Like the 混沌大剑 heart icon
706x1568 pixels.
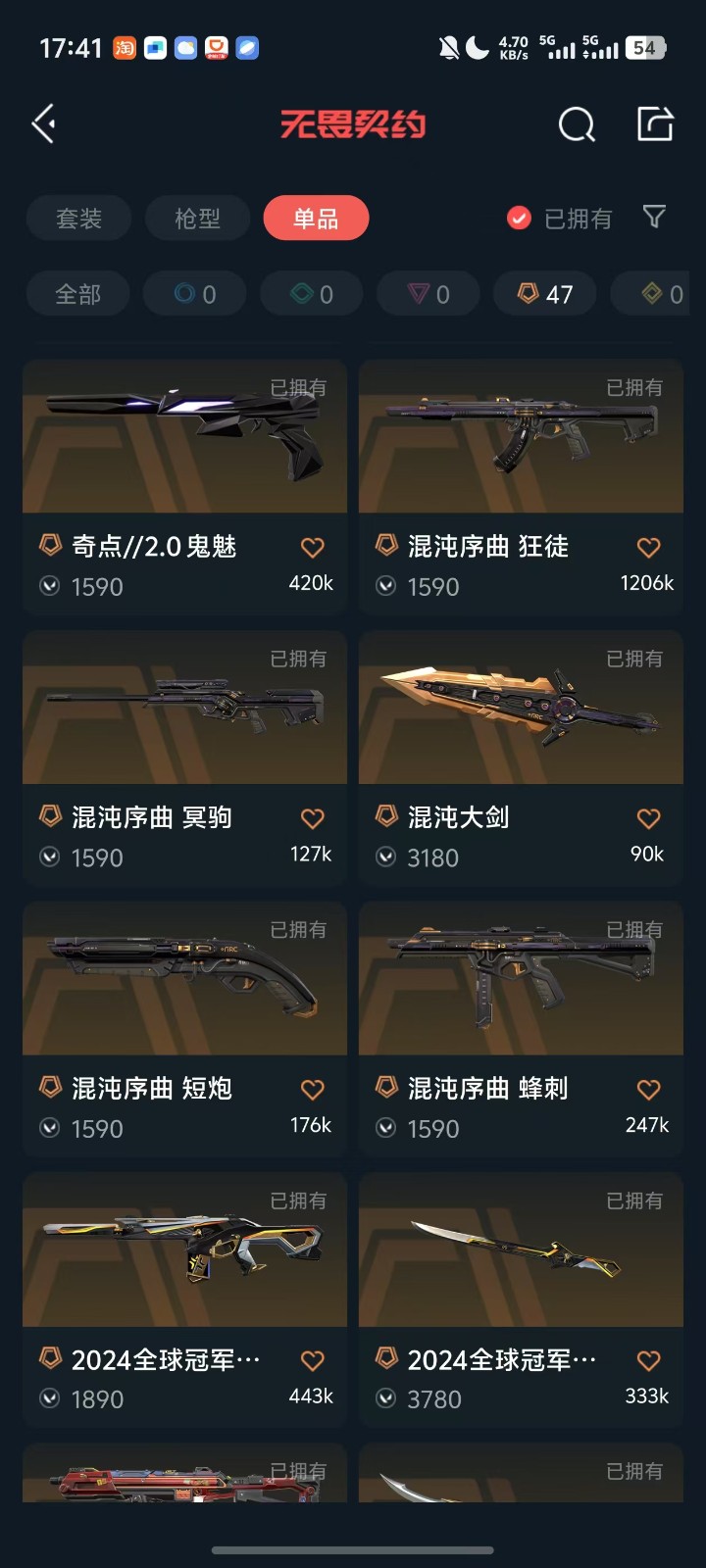[x=648, y=818]
